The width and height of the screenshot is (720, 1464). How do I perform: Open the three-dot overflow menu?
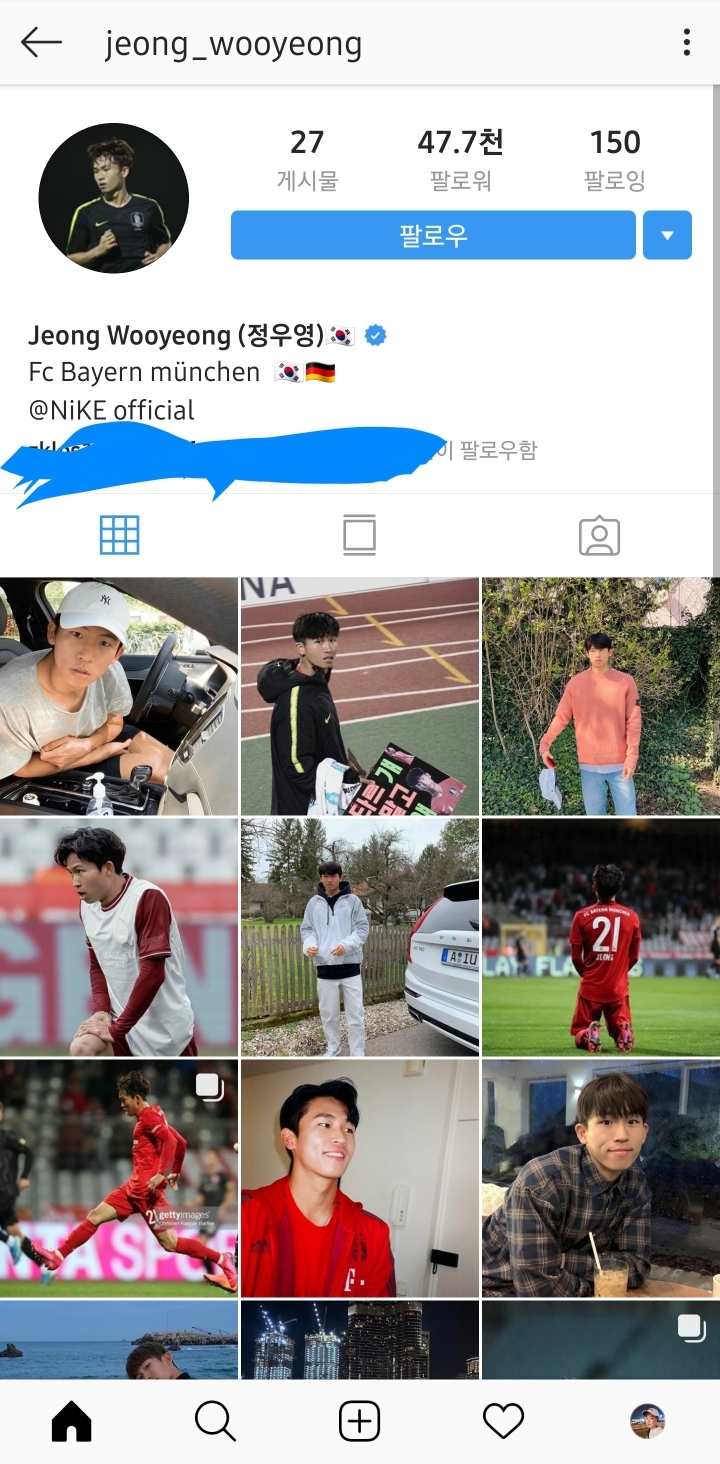[686, 43]
